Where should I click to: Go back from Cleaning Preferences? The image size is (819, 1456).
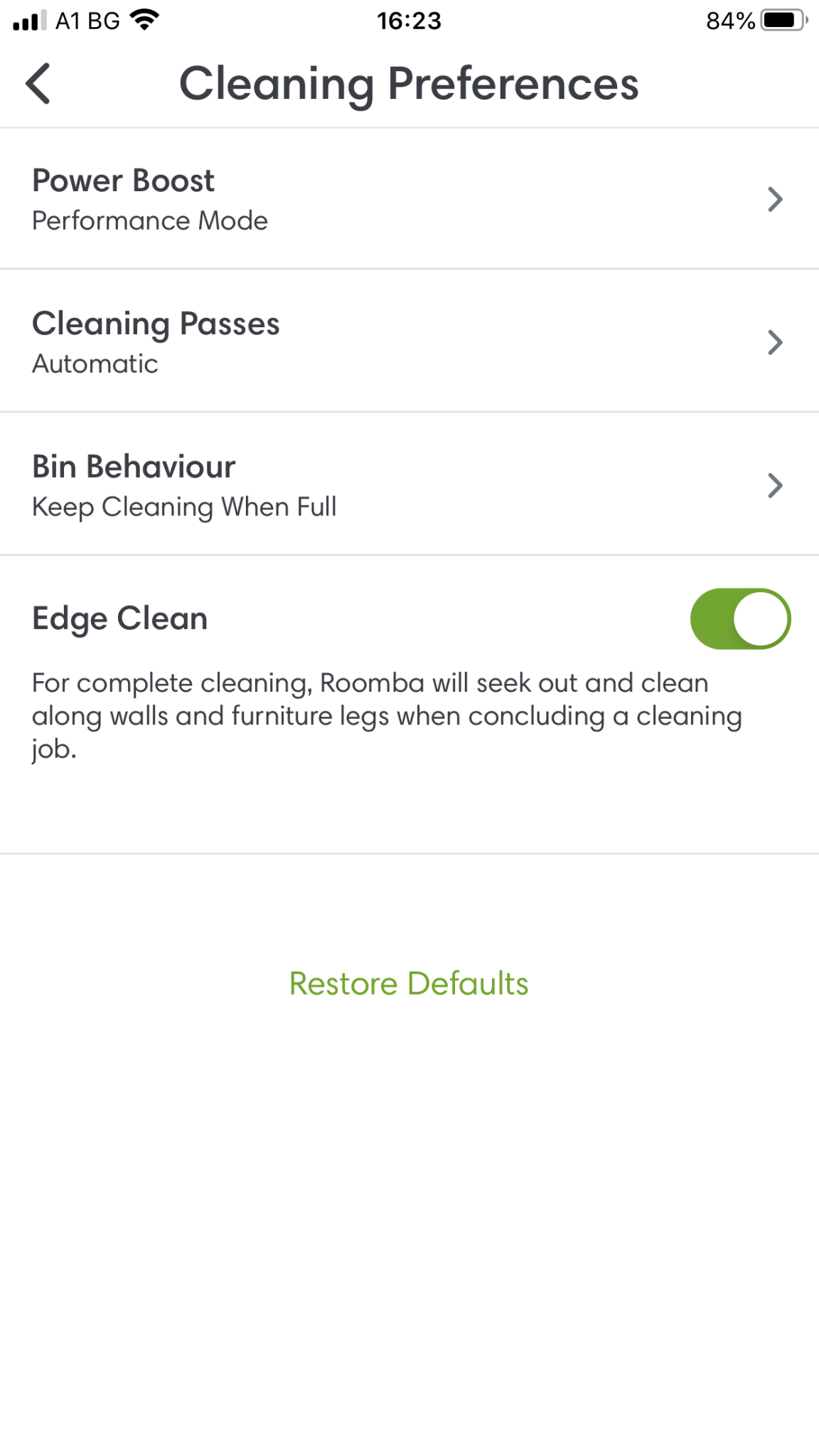tap(38, 84)
